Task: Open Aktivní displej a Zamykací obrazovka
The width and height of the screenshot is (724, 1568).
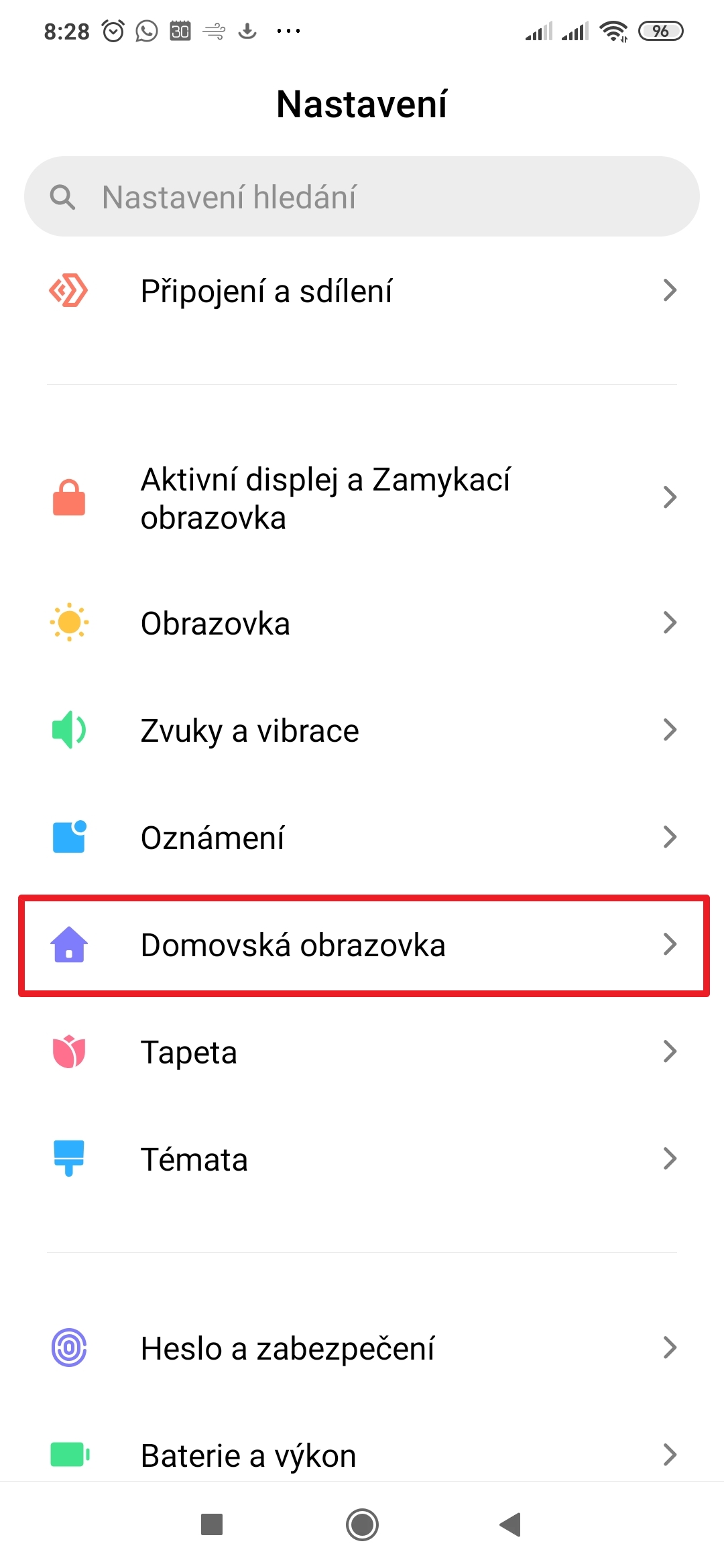Action: (x=362, y=498)
